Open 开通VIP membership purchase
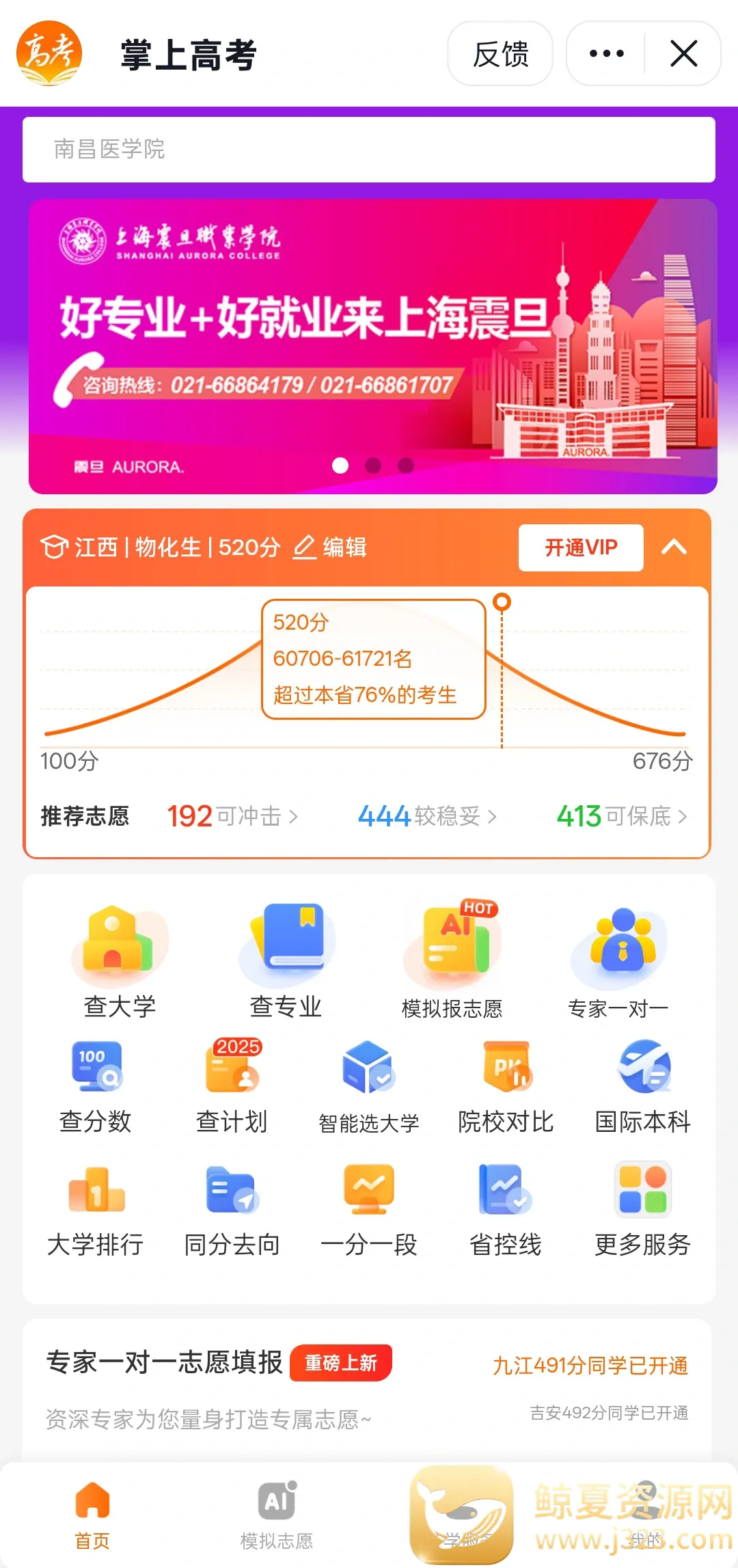 (x=580, y=548)
